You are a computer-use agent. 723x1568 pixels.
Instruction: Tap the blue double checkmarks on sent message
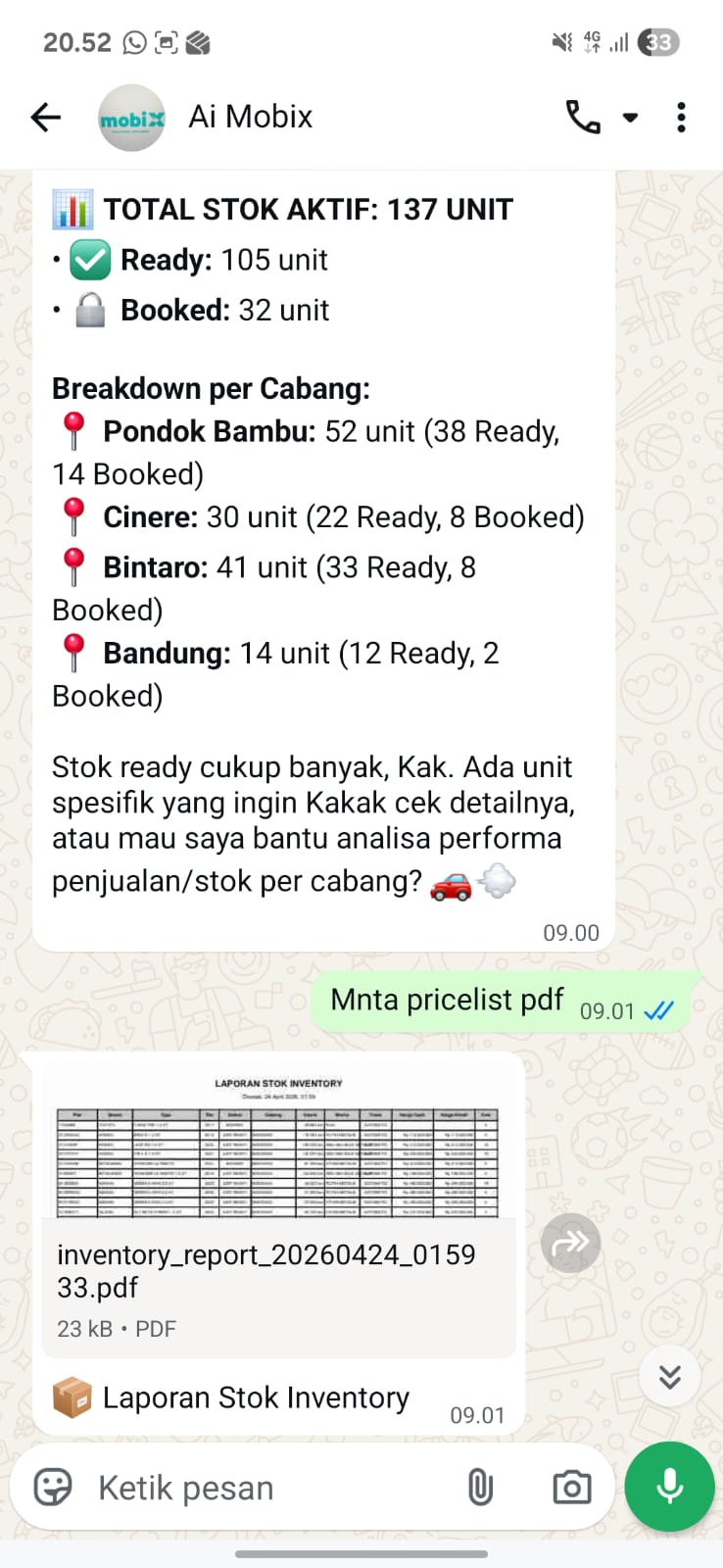click(657, 1009)
